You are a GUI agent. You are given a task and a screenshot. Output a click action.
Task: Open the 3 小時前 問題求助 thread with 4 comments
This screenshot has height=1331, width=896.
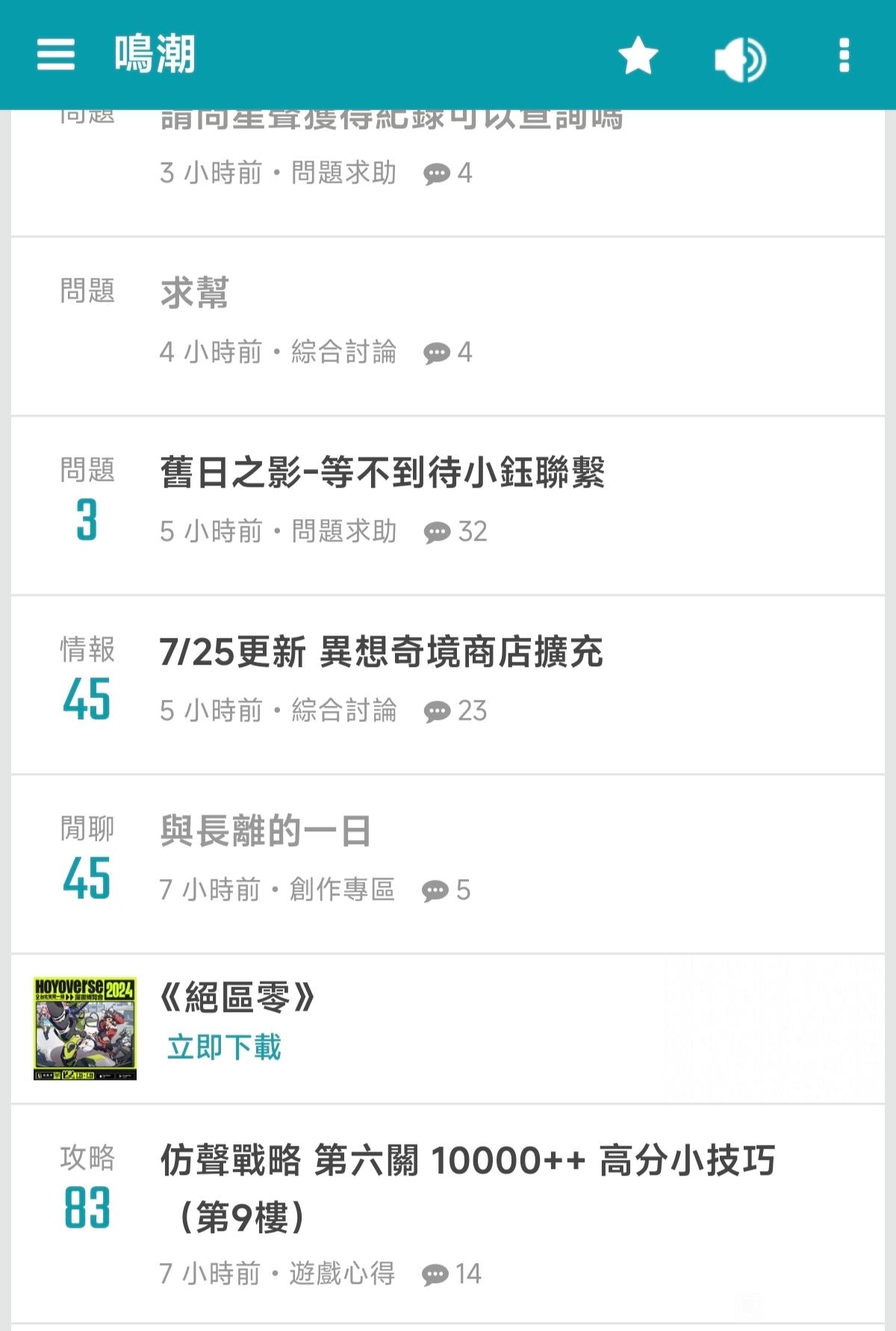[x=388, y=149]
